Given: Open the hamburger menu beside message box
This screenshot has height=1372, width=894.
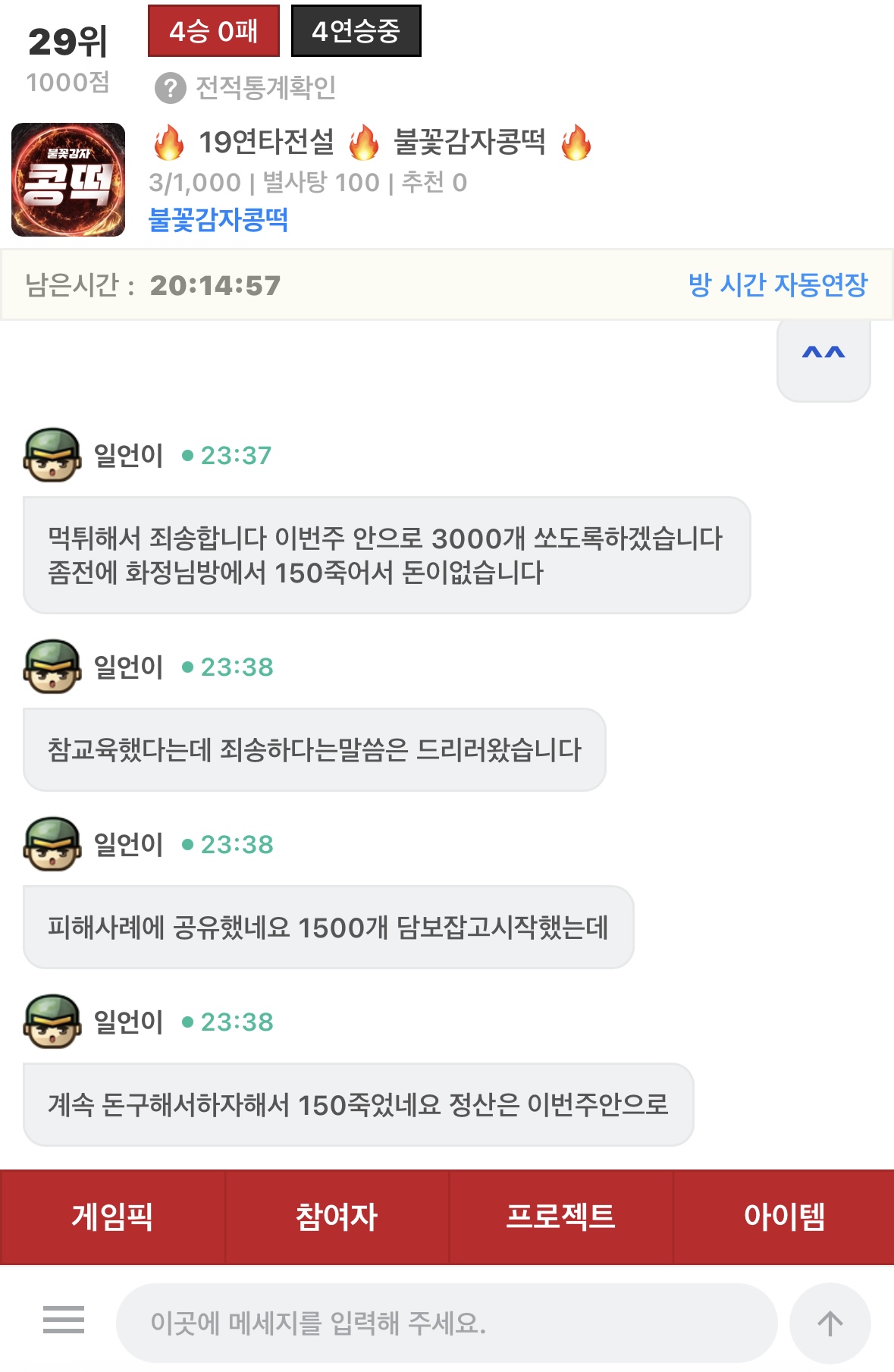Looking at the screenshot, I should [x=64, y=1320].
